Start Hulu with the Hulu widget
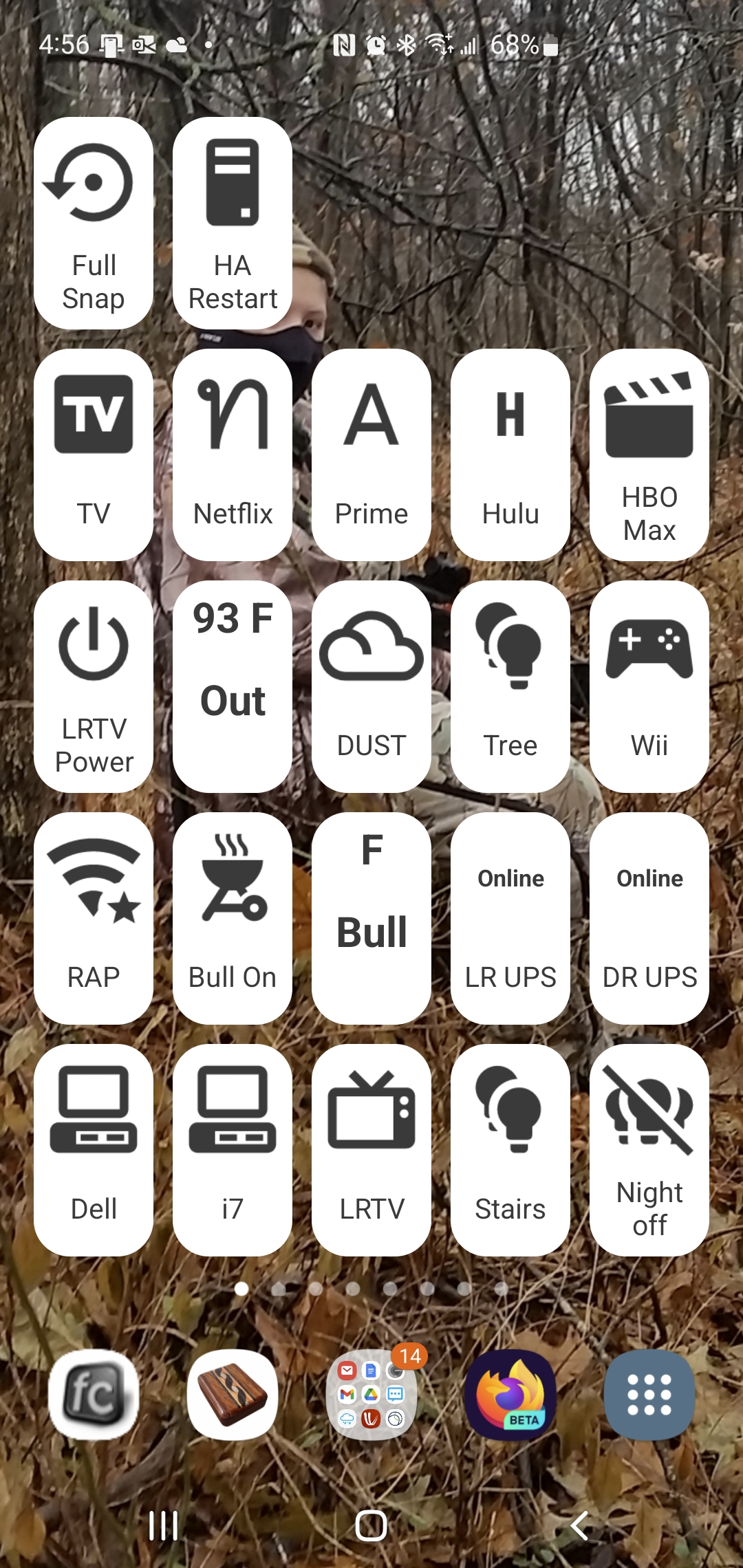The width and height of the screenshot is (743, 1568). (x=510, y=454)
